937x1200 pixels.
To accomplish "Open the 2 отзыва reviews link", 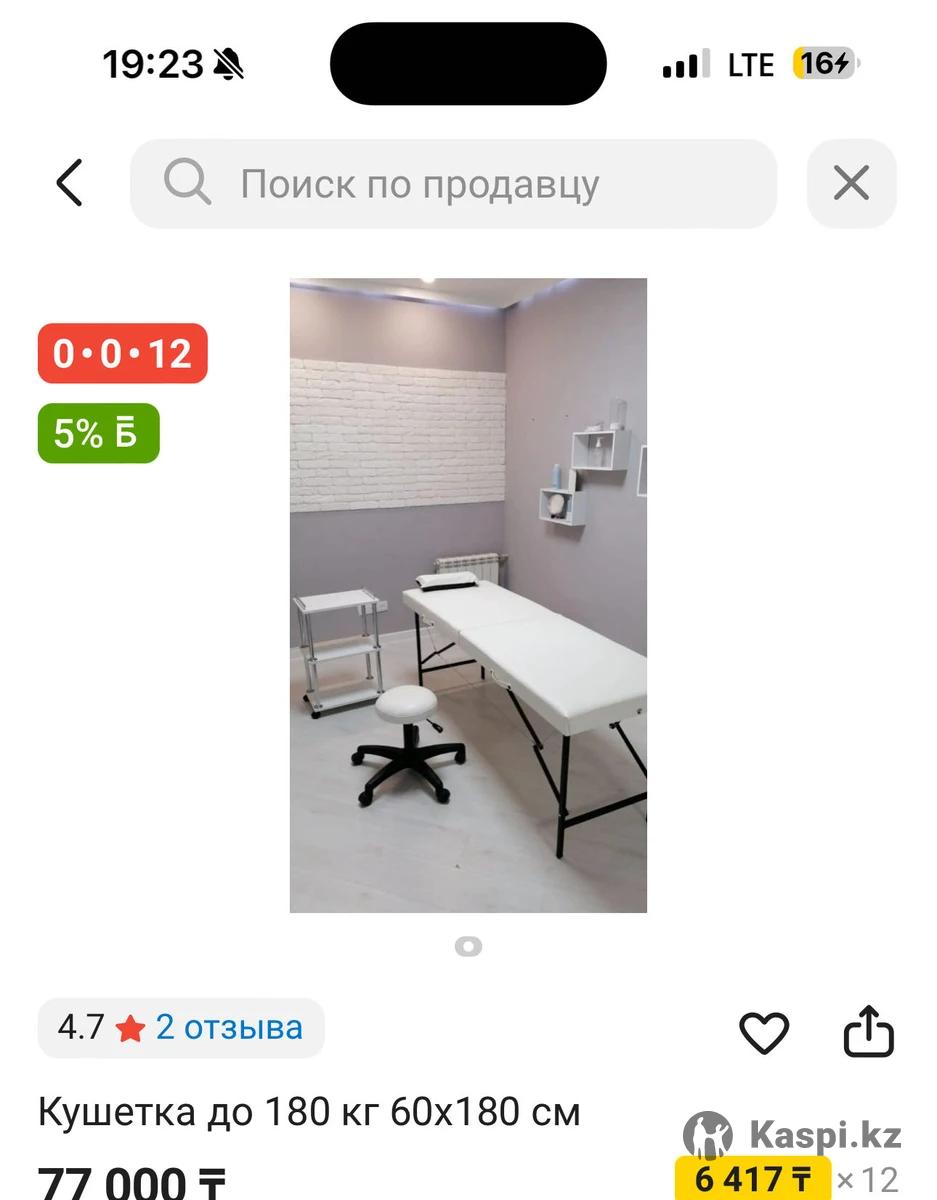I will 228,1027.
